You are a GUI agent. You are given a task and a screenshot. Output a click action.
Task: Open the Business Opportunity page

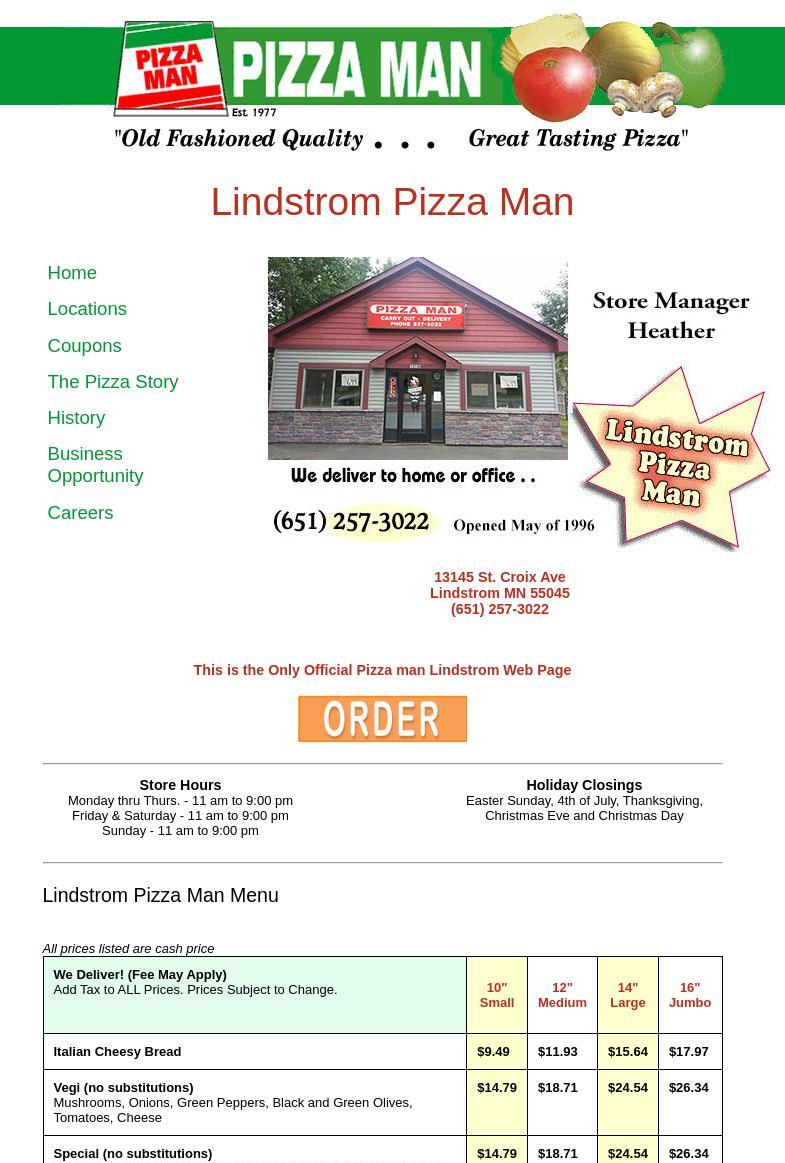click(95, 465)
